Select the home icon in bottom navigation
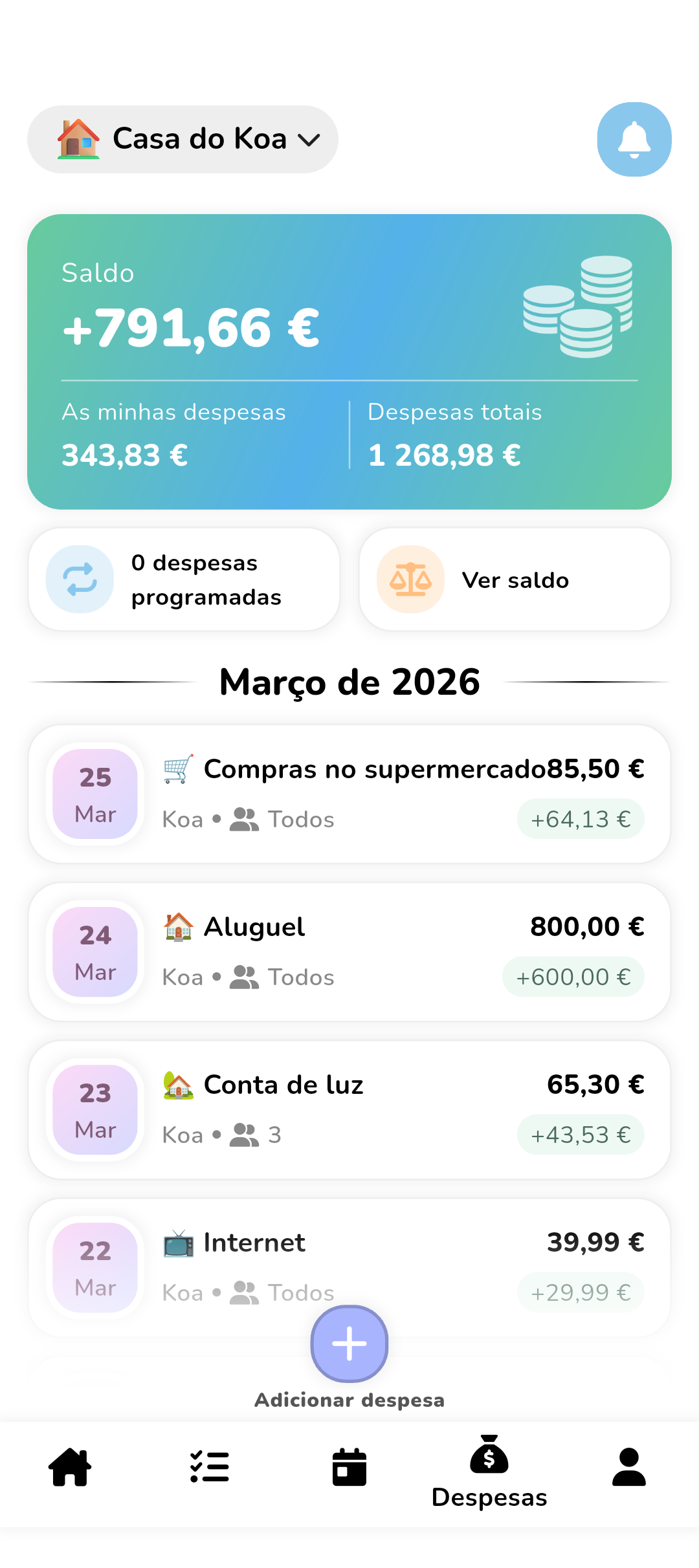This screenshot has width=699, height=1568. click(70, 1467)
